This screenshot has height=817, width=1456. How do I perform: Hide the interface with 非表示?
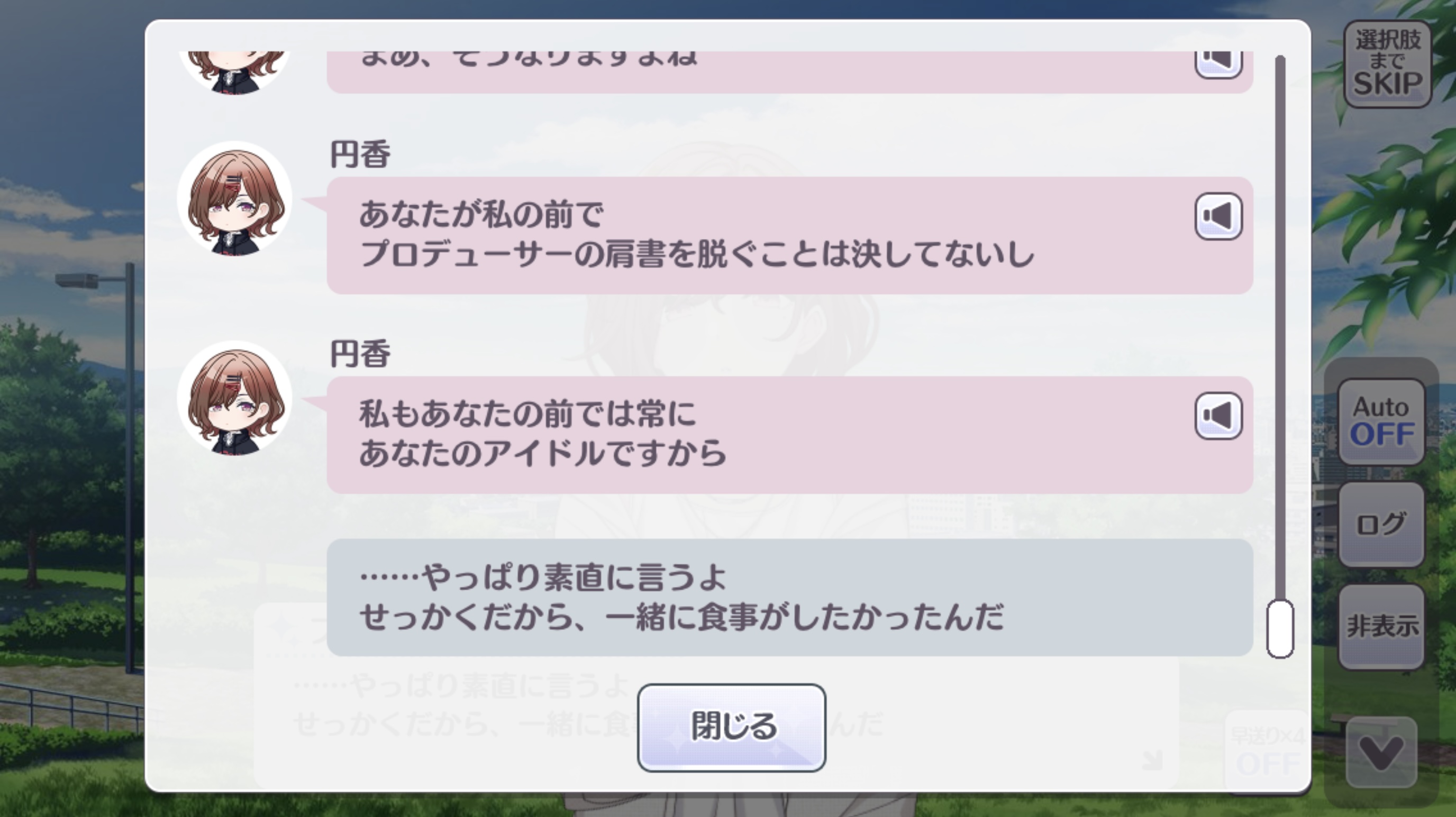coord(1381,626)
